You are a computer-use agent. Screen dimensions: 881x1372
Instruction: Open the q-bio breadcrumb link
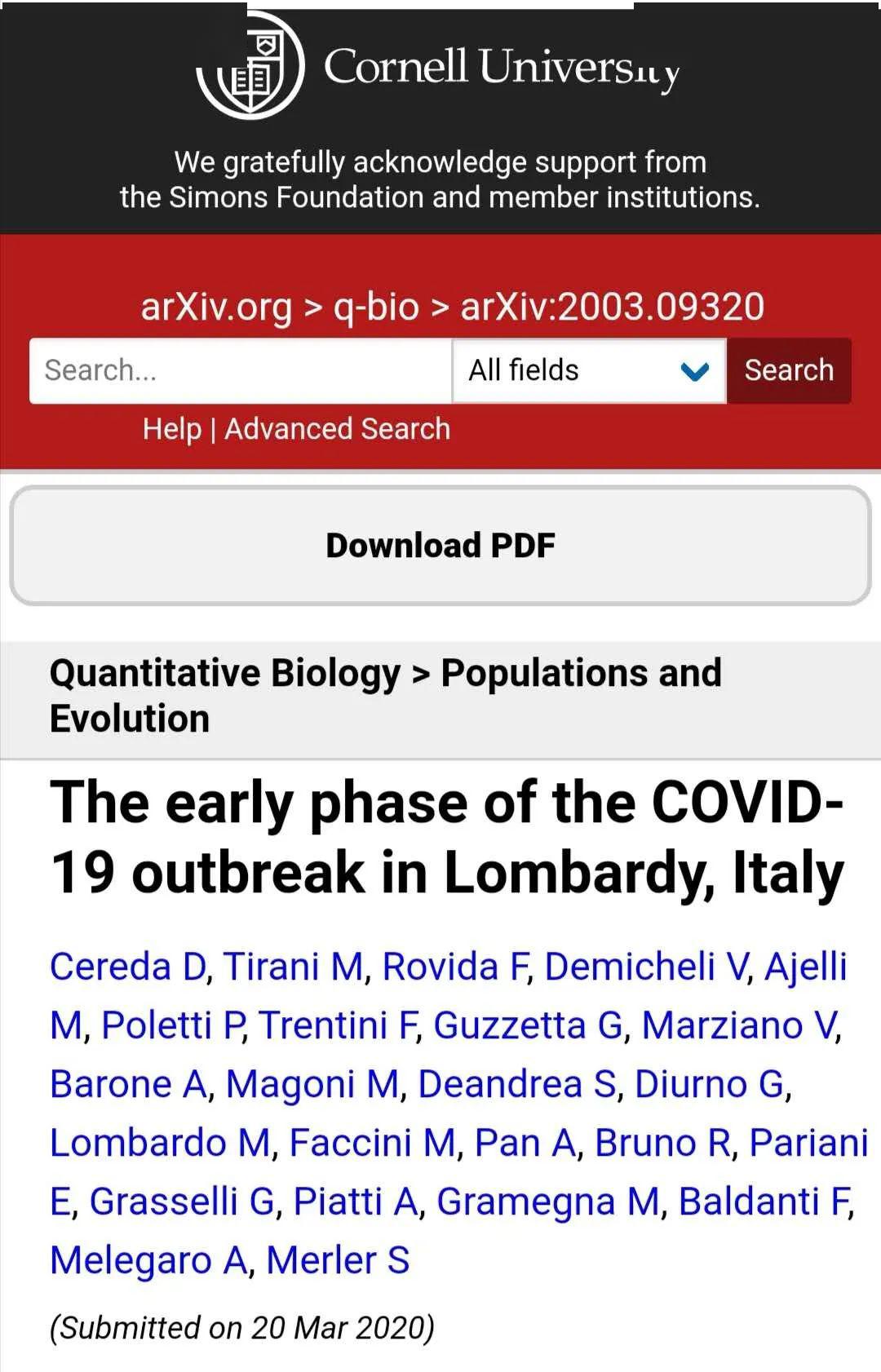pos(376,307)
